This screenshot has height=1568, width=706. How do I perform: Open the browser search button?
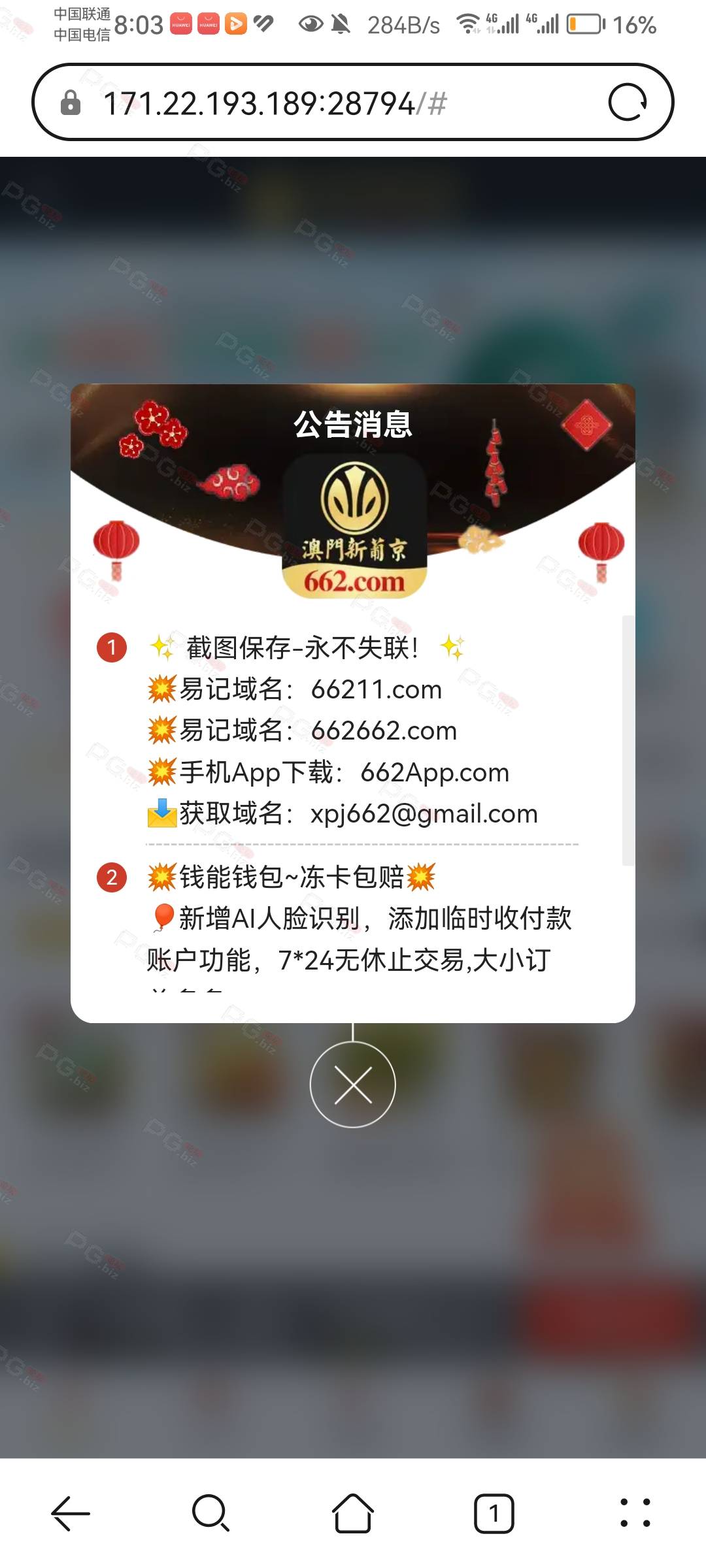pyautogui.click(x=211, y=1513)
